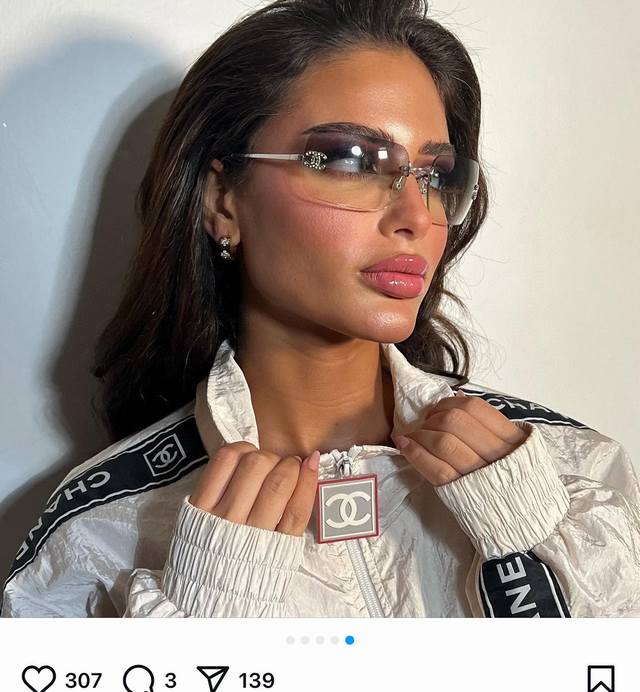Open the comments on this post
The width and height of the screenshot is (640, 692).
pos(138,679)
